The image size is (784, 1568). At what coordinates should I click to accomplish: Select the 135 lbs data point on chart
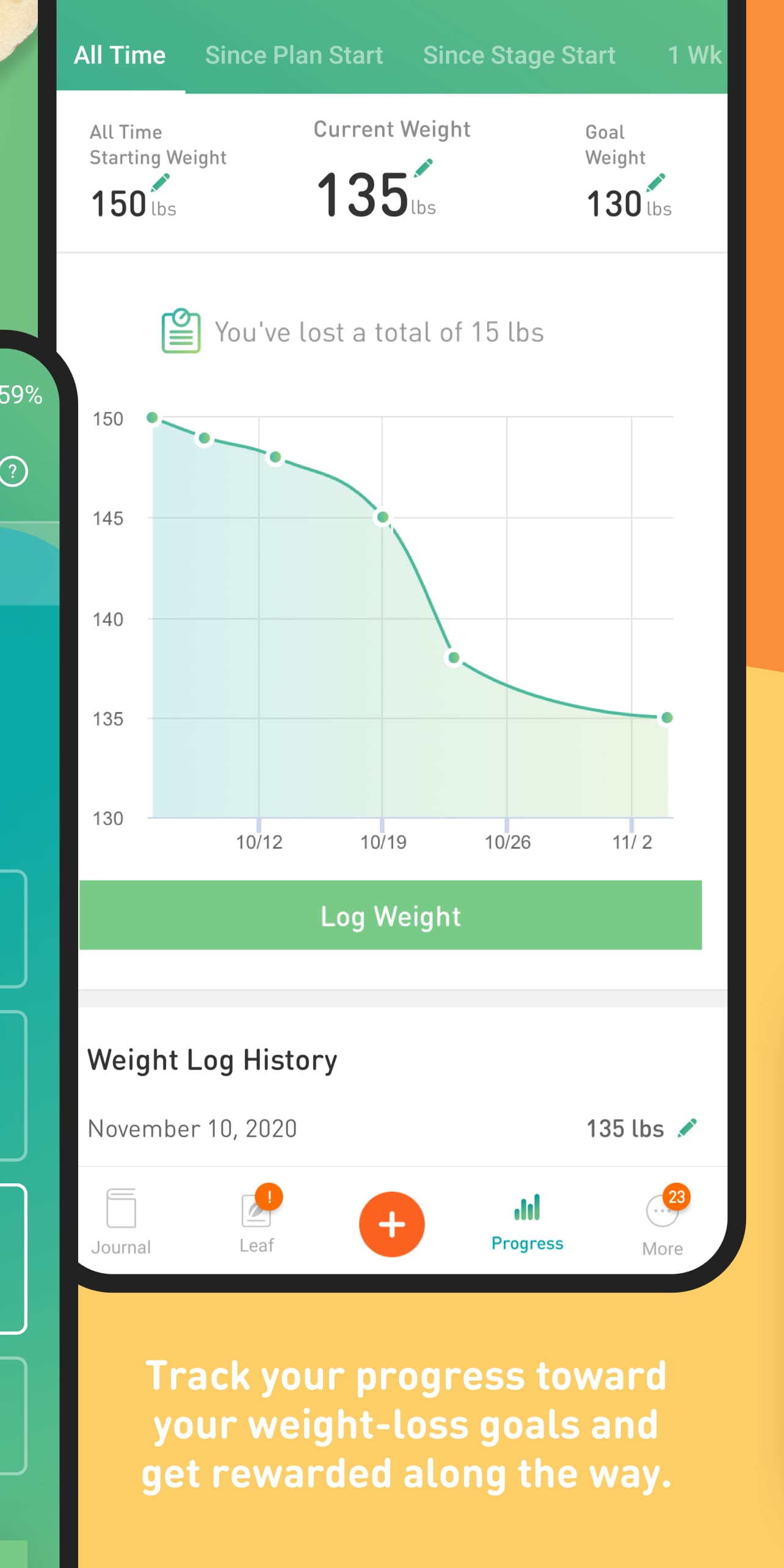[666, 717]
